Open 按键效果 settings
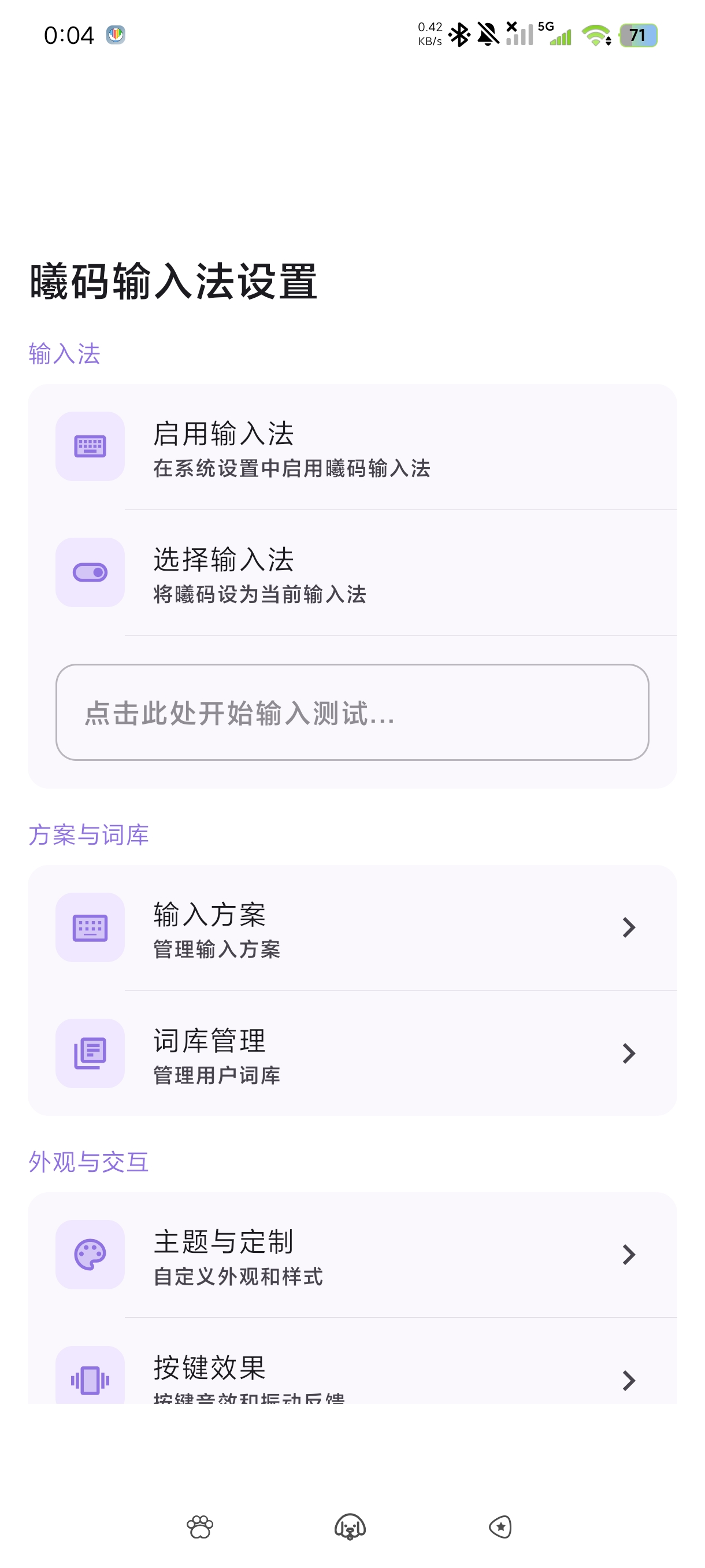This screenshot has height=1568, width=705. pos(352,1362)
